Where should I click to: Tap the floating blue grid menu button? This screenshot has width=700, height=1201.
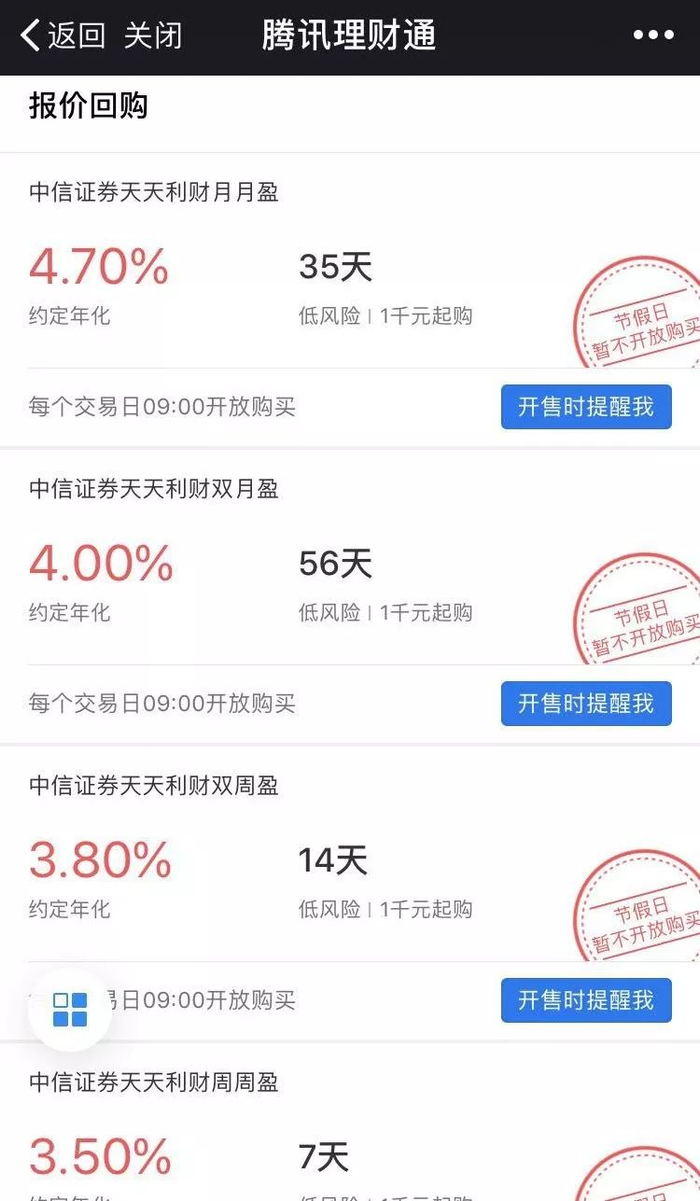(70, 1010)
